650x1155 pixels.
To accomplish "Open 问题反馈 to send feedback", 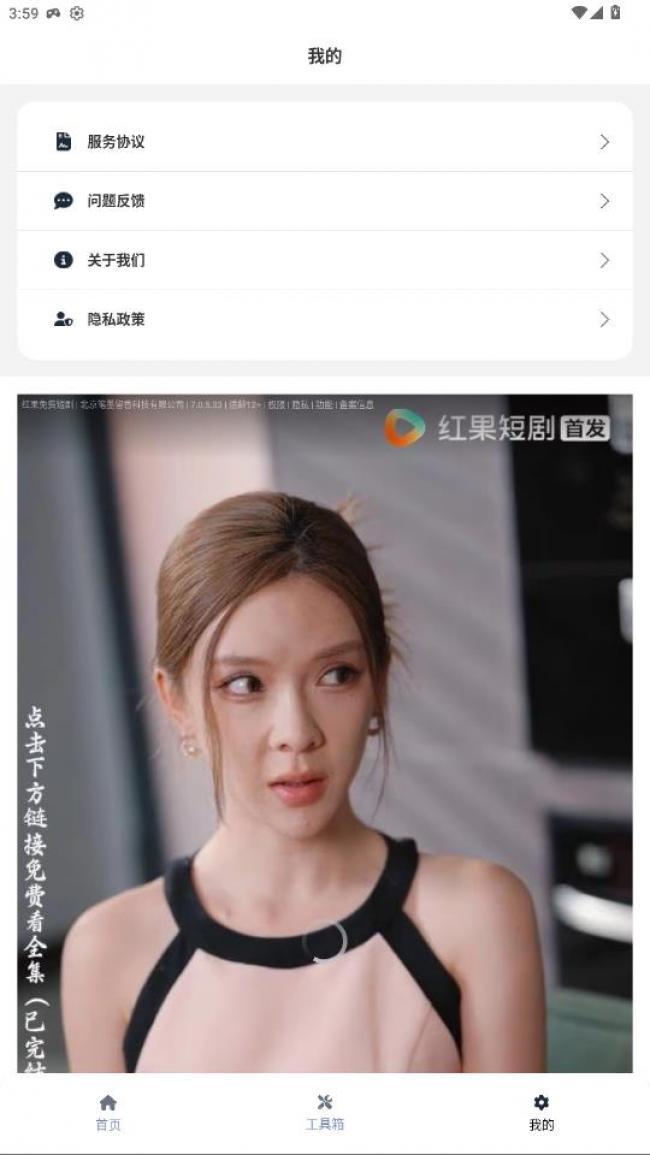I will pos(324,201).
